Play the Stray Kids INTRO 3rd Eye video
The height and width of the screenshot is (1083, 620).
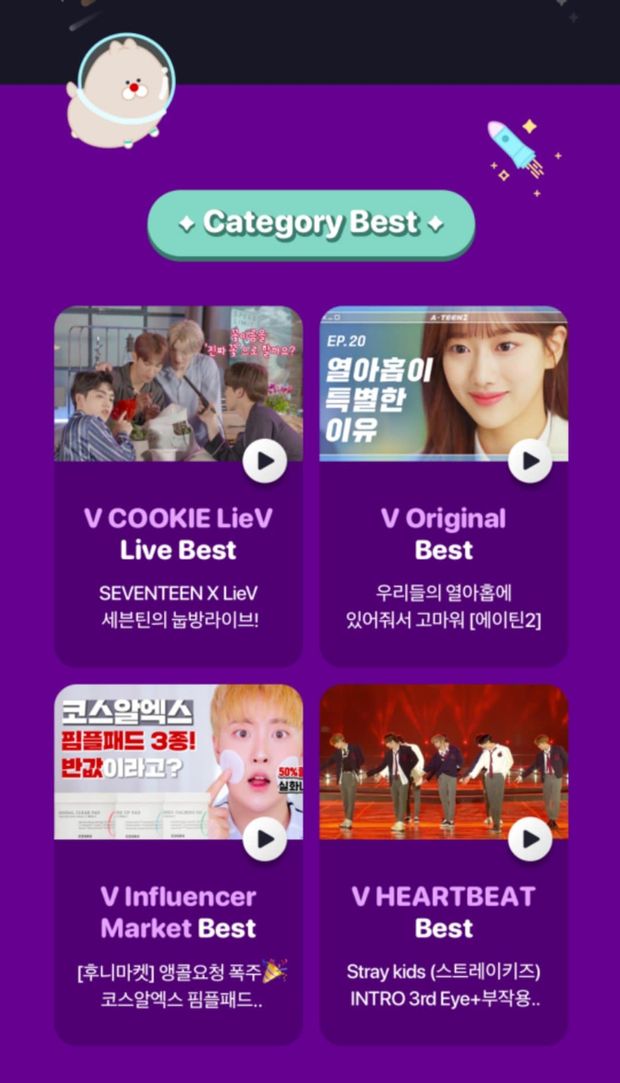[x=530, y=839]
